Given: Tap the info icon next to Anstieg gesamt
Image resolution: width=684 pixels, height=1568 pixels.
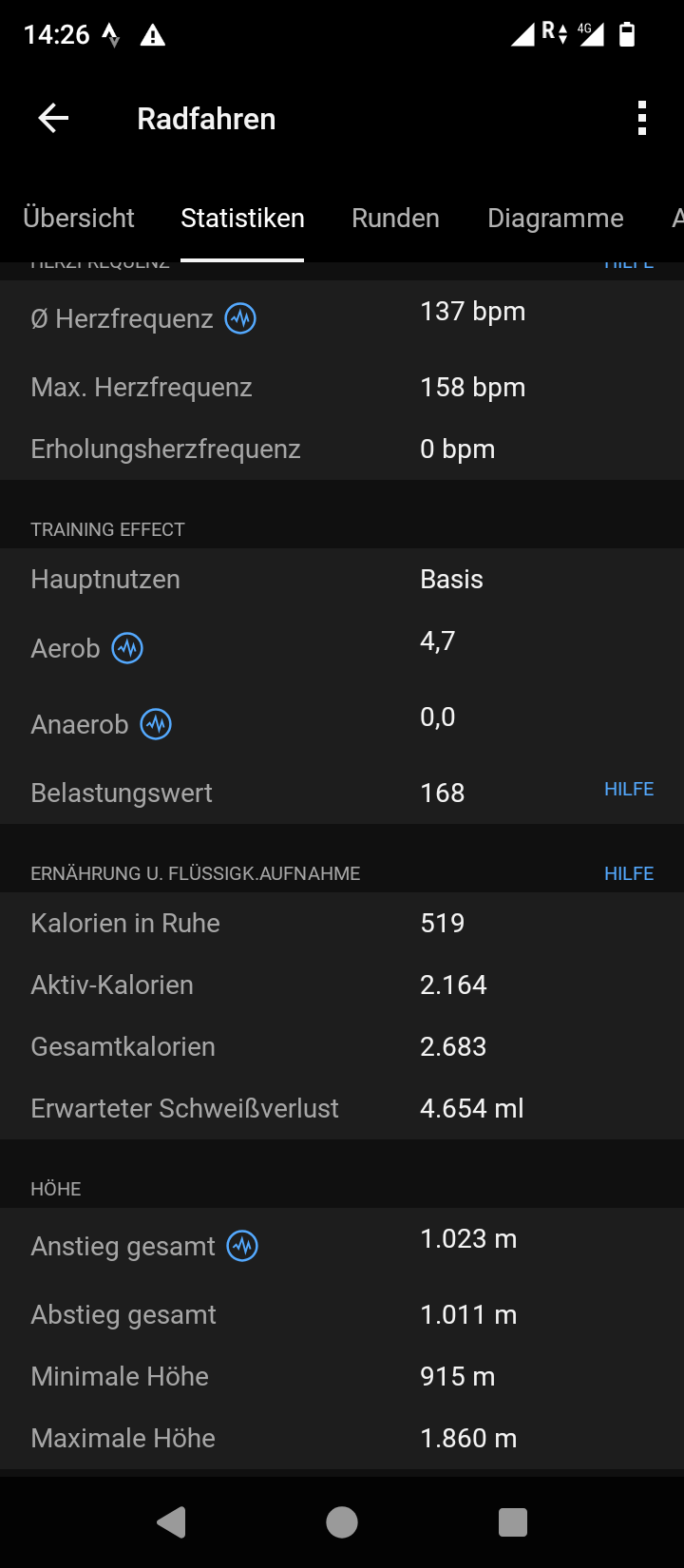Looking at the screenshot, I should tap(242, 1246).
